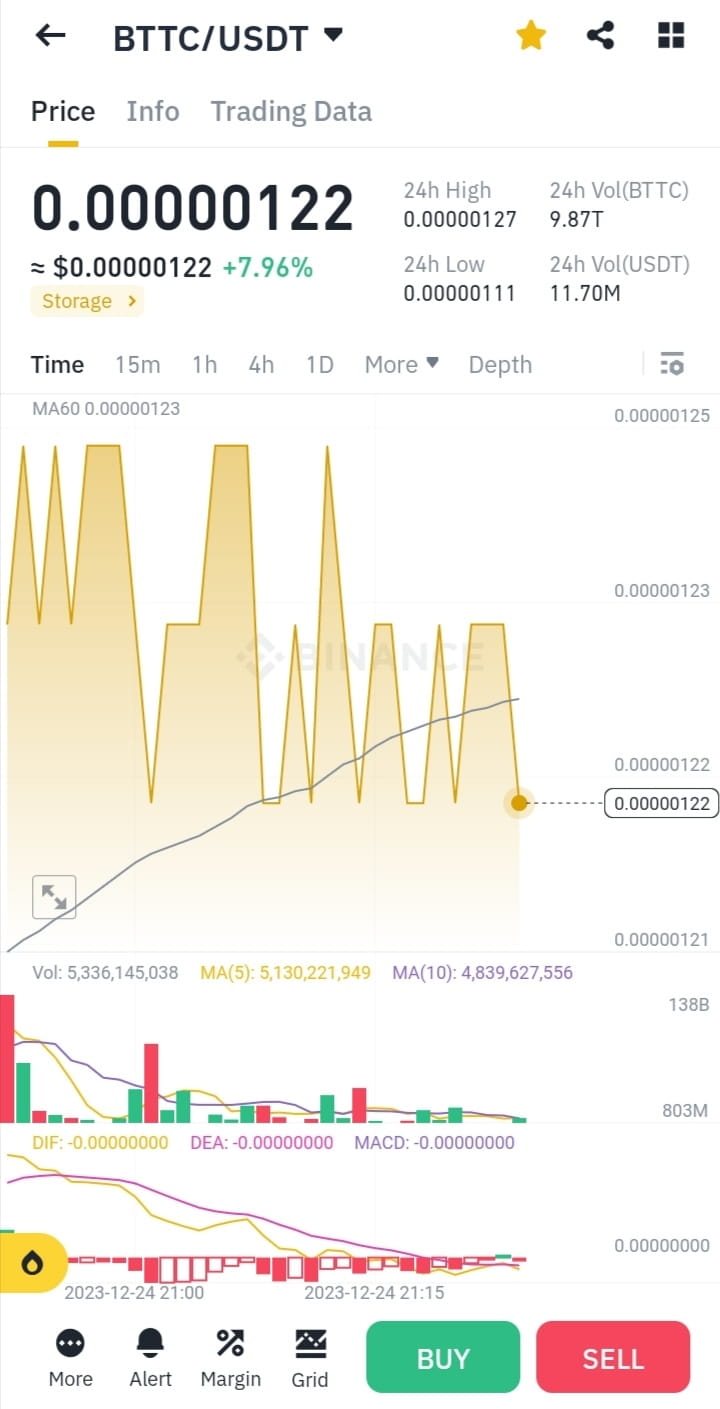This screenshot has height=1409, width=720.
Task: Select the 0.00000122 price marker label
Action: point(661,803)
